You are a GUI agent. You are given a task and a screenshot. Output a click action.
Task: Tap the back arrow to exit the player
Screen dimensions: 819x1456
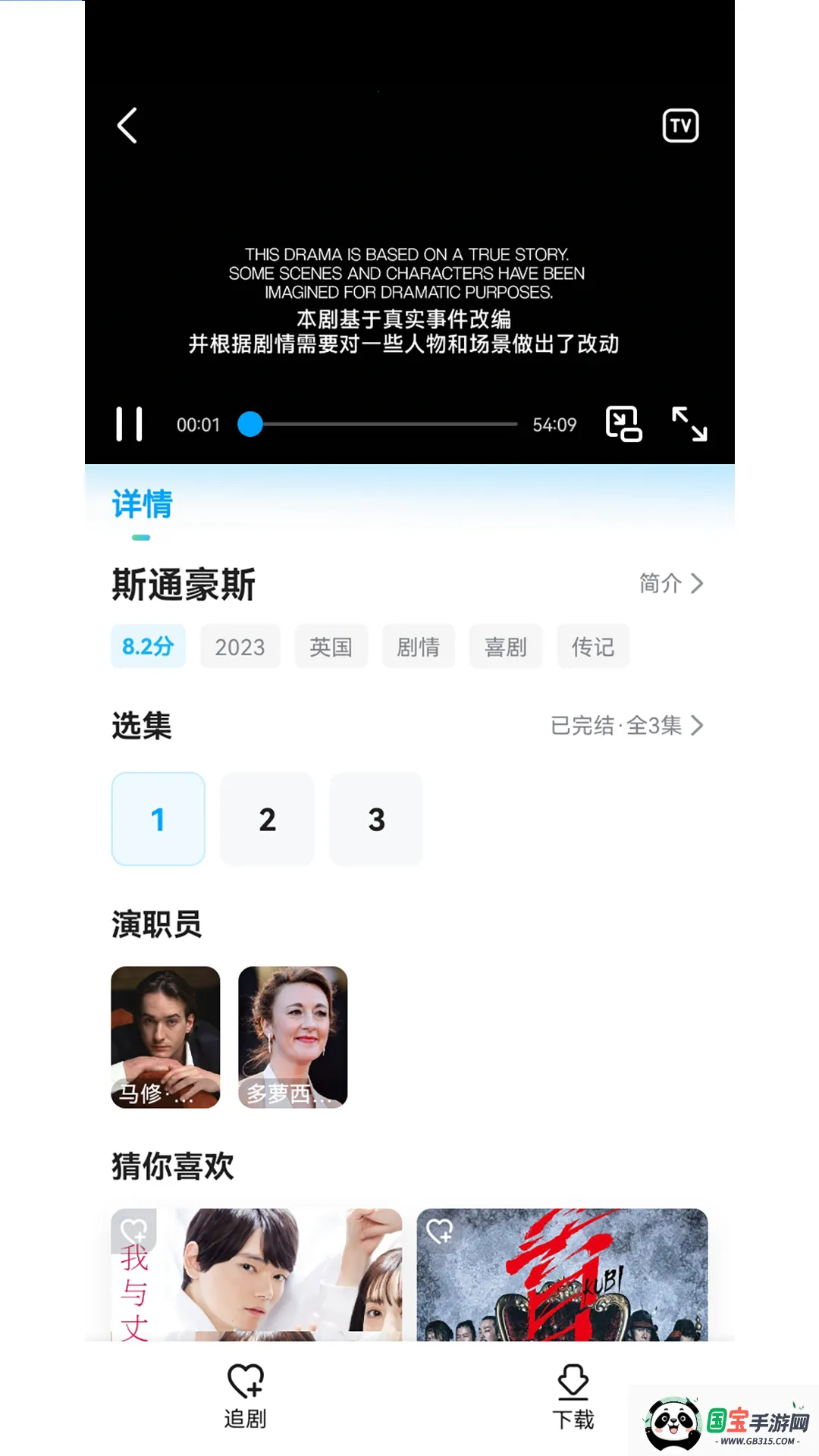127,125
